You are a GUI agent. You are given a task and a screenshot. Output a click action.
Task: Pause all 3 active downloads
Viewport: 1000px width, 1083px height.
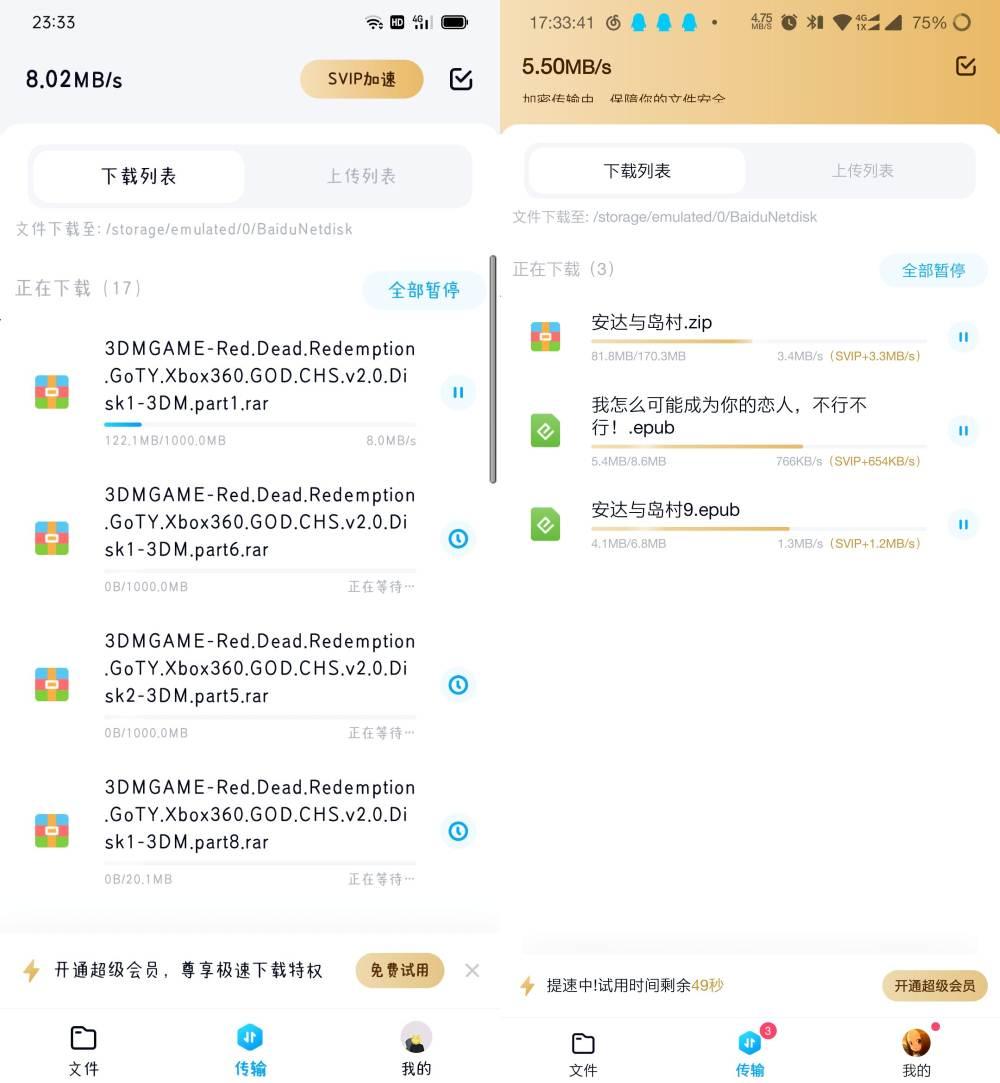pos(933,270)
